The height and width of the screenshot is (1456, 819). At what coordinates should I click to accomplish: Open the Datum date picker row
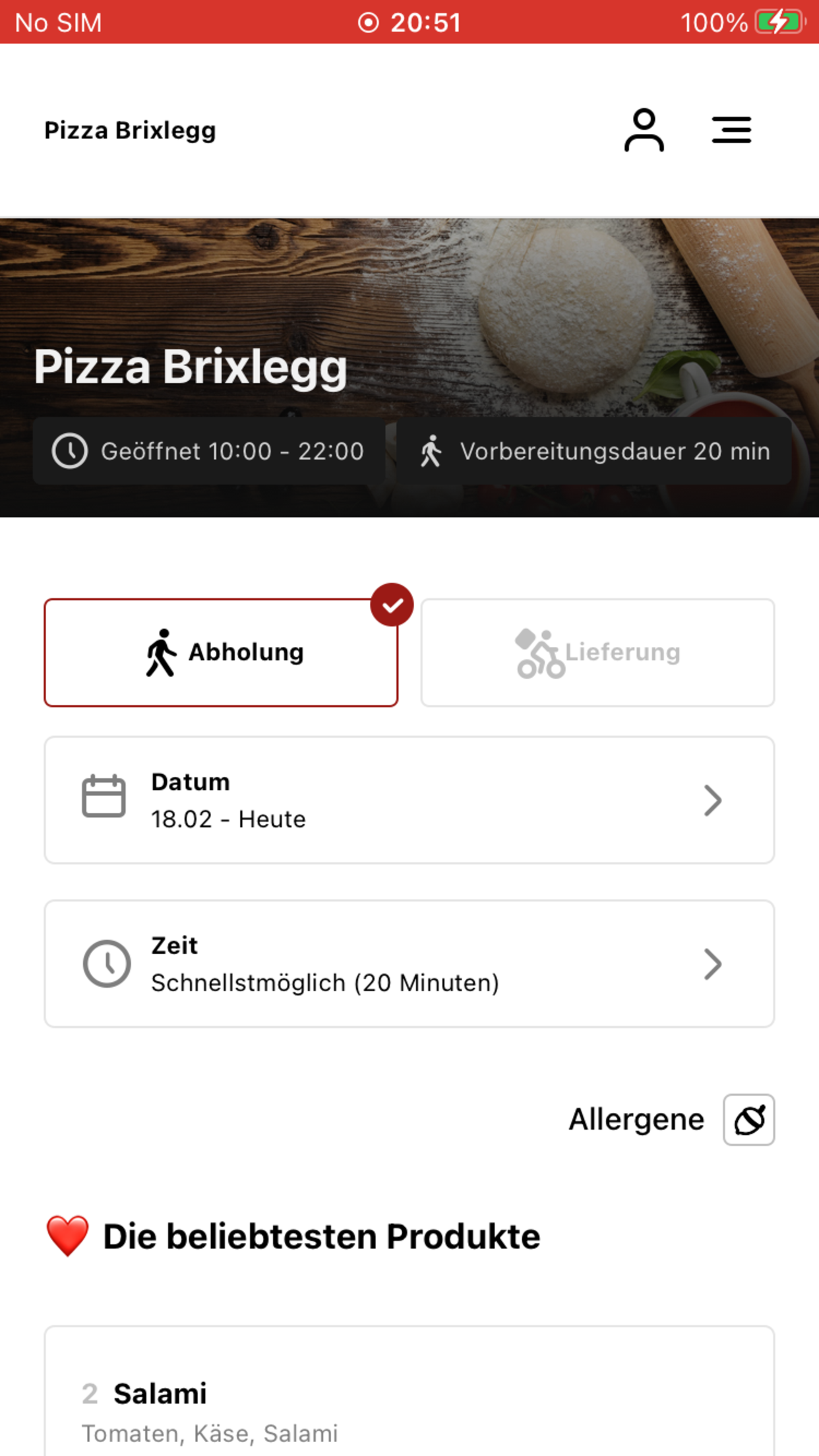[x=409, y=800]
